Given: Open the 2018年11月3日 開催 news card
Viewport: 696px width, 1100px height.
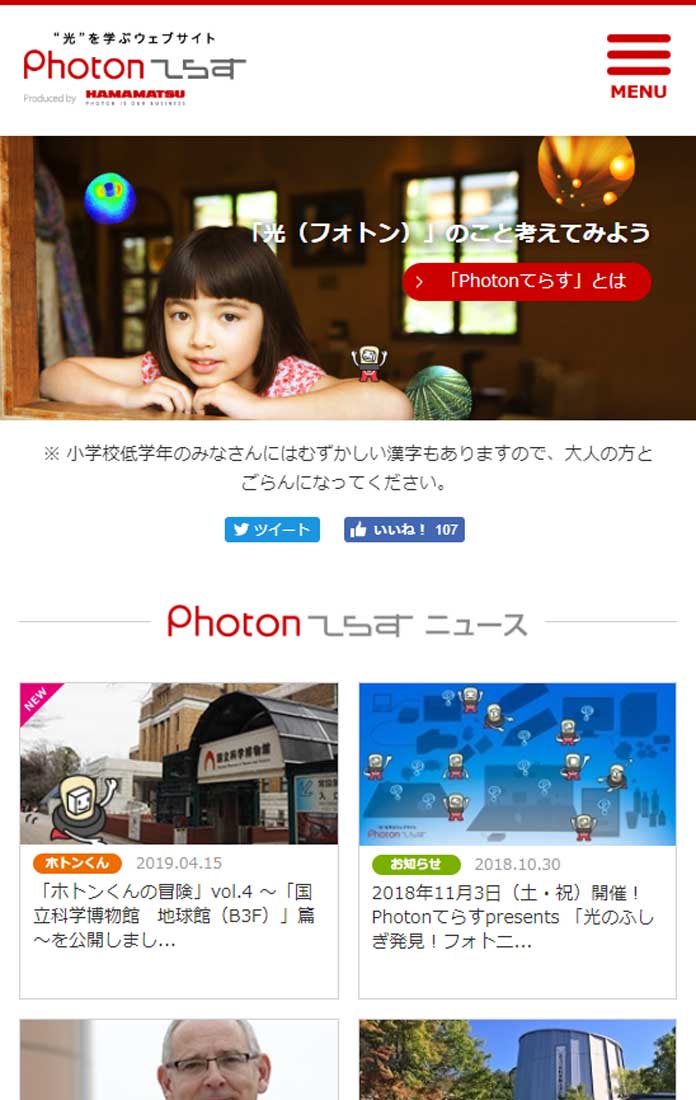Looking at the screenshot, I should point(517,840).
